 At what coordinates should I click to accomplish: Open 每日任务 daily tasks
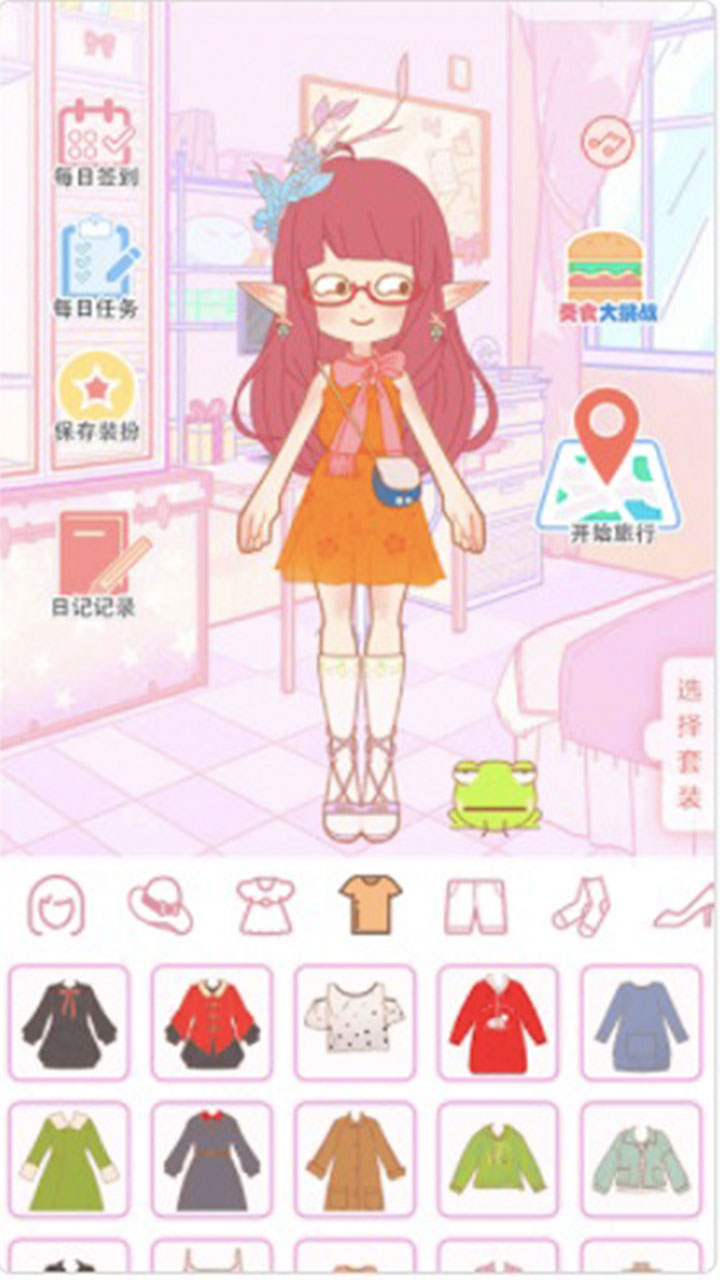96,270
